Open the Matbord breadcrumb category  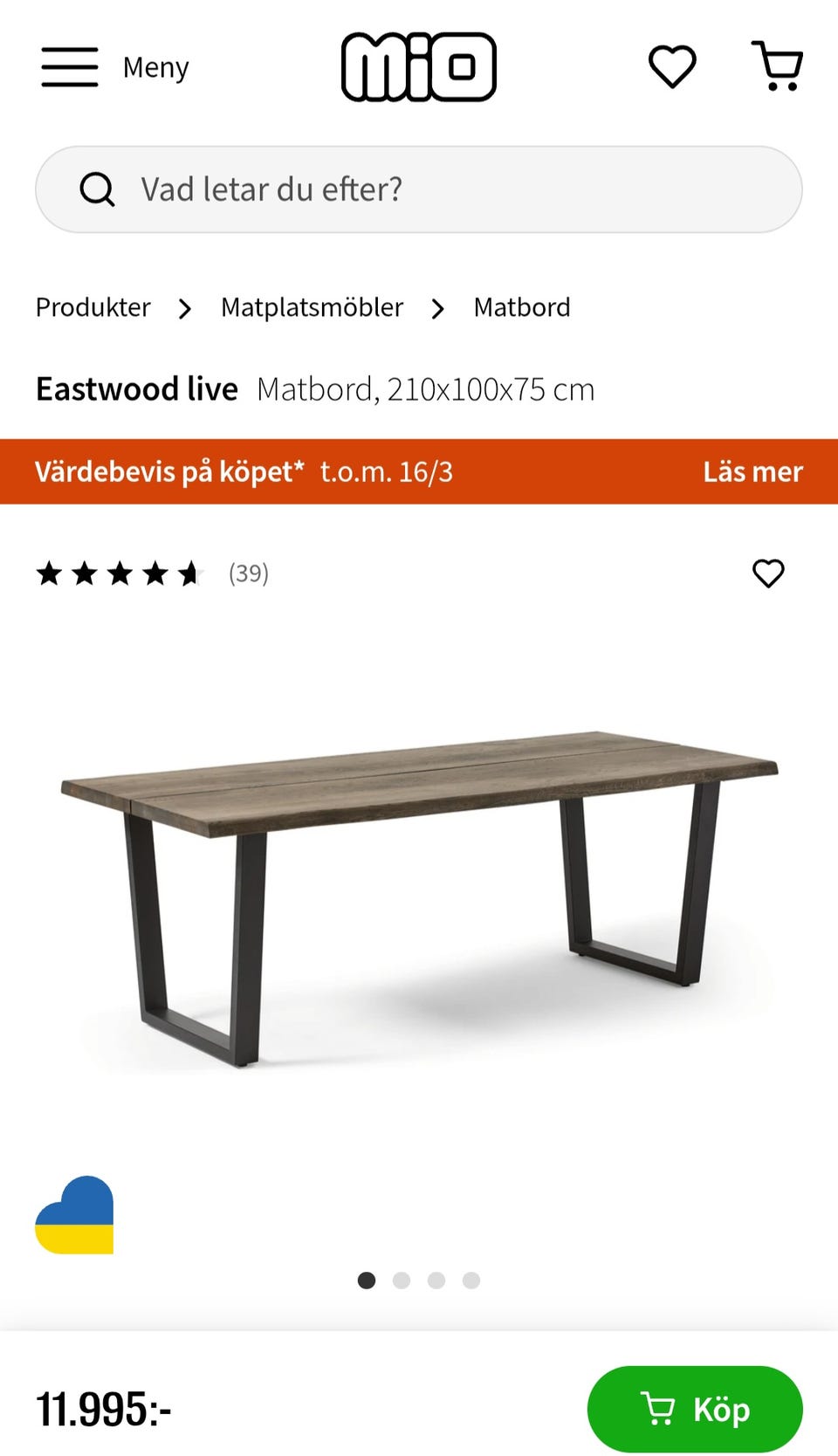pyautogui.click(x=521, y=308)
